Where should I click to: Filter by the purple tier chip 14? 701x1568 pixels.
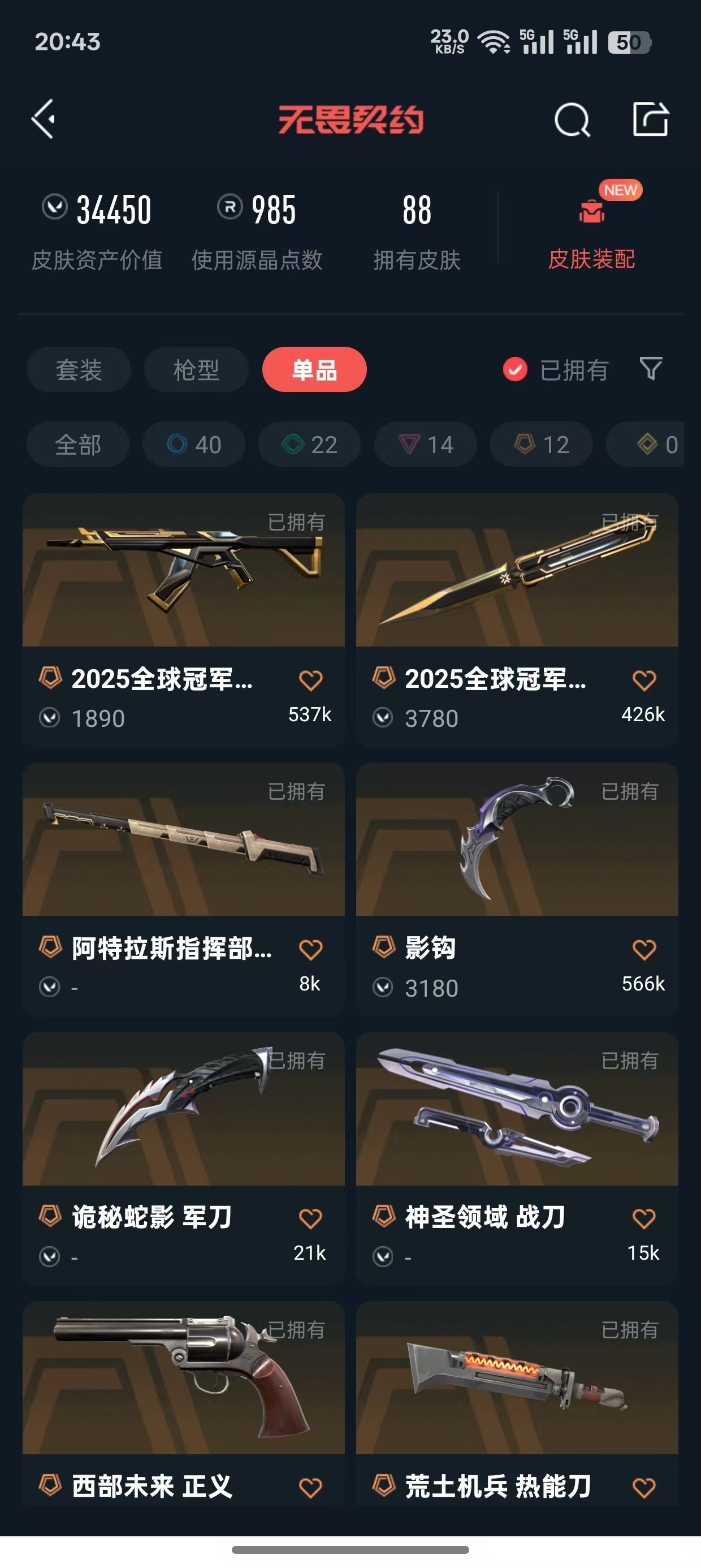point(425,445)
